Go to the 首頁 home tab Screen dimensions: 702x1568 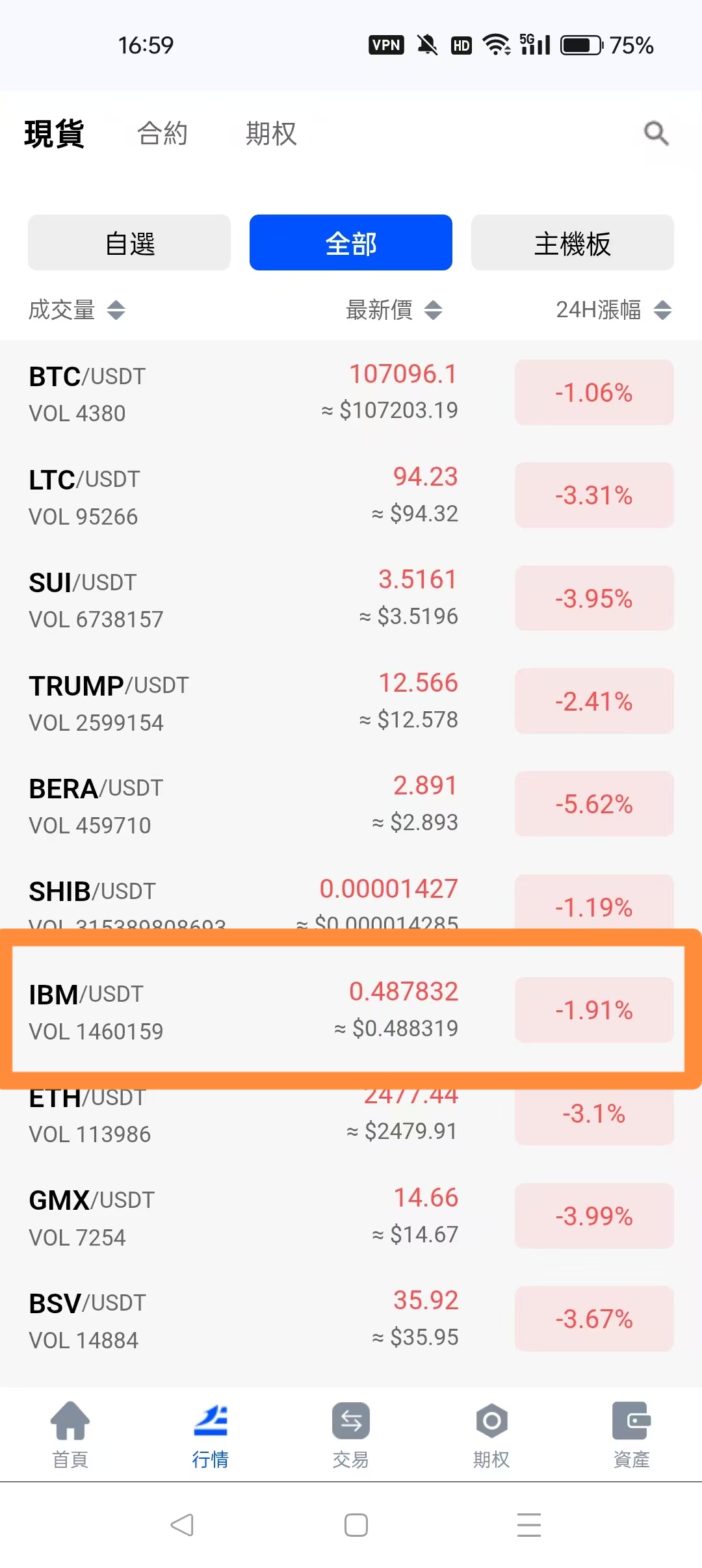[70, 1435]
